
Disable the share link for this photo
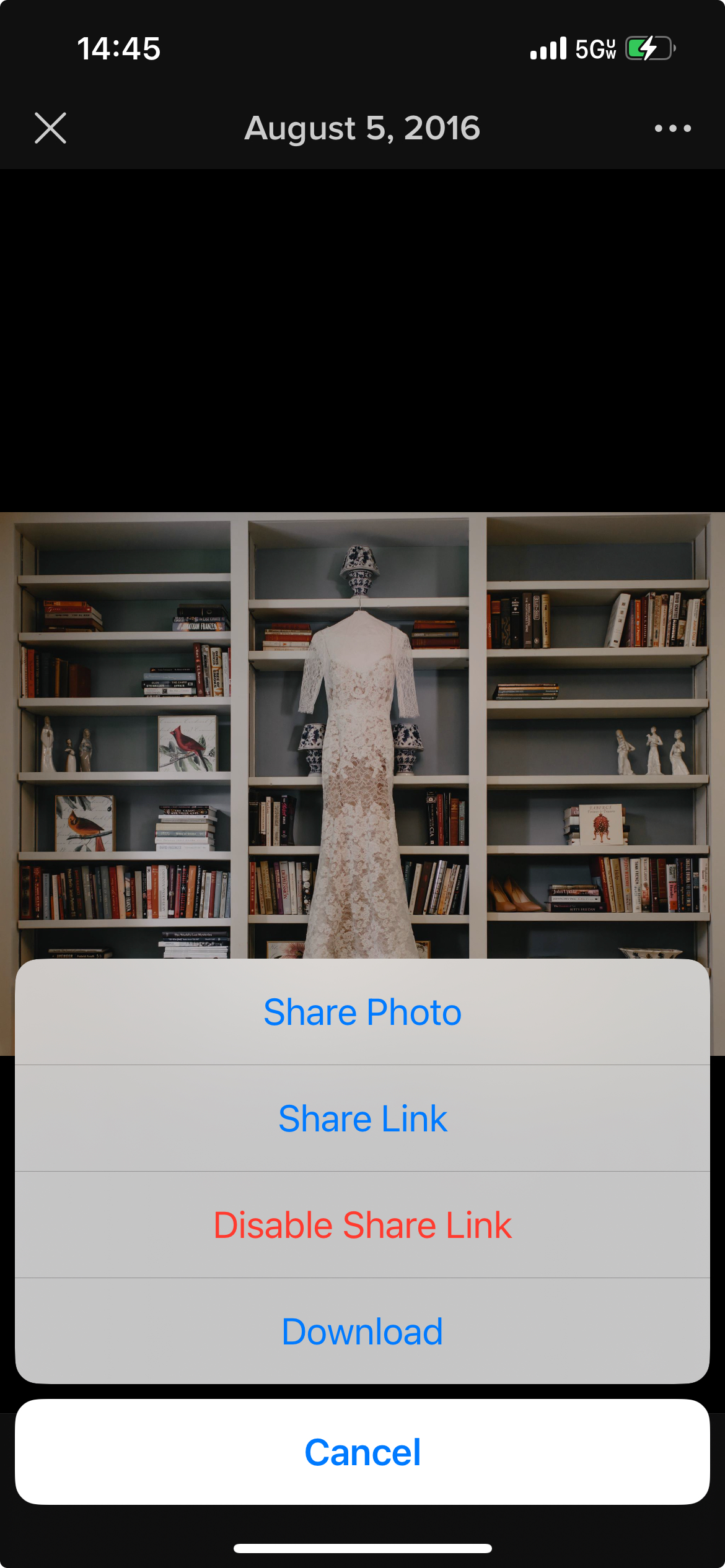pyautogui.click(x=362, y=1226)
